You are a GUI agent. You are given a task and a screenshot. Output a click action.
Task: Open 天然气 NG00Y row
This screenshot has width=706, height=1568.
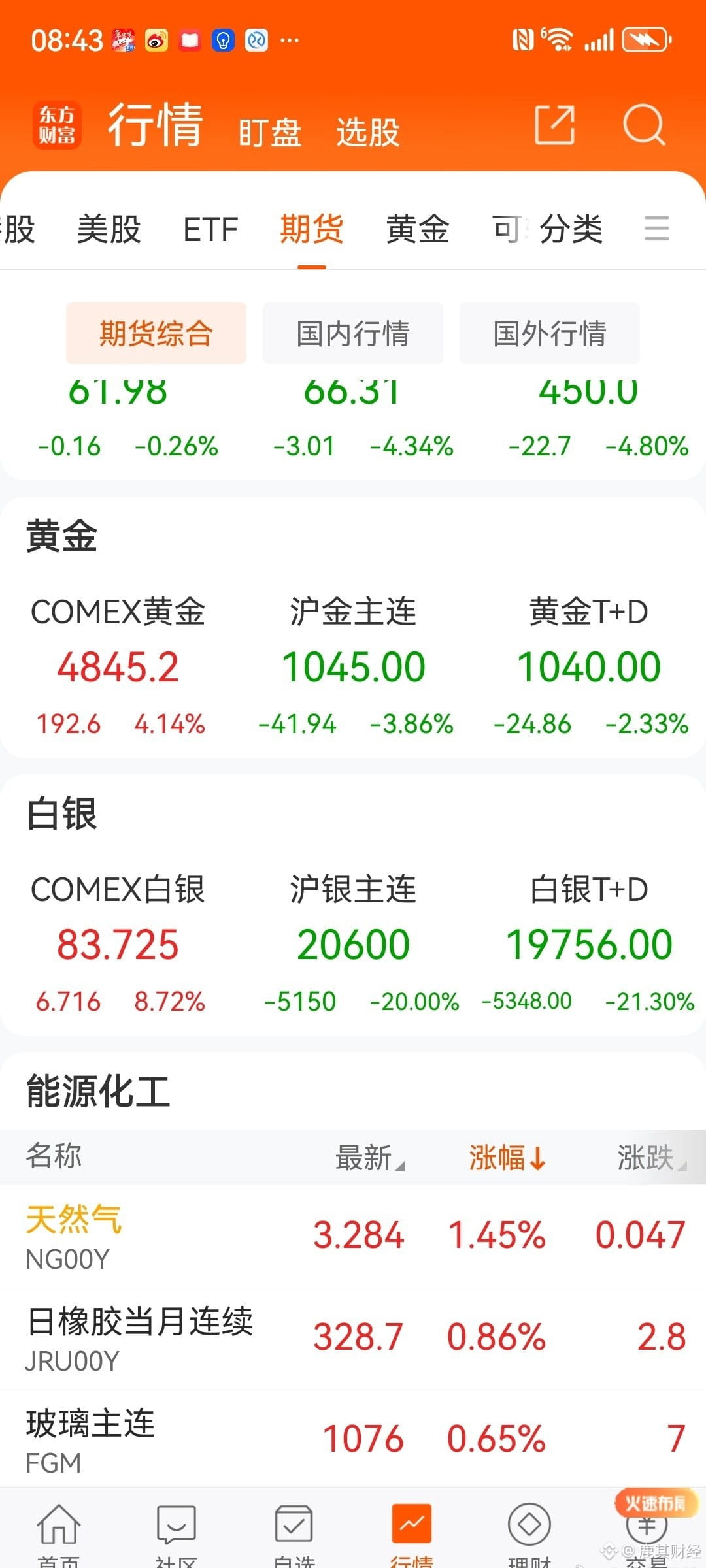click(x=353, y=1235)
